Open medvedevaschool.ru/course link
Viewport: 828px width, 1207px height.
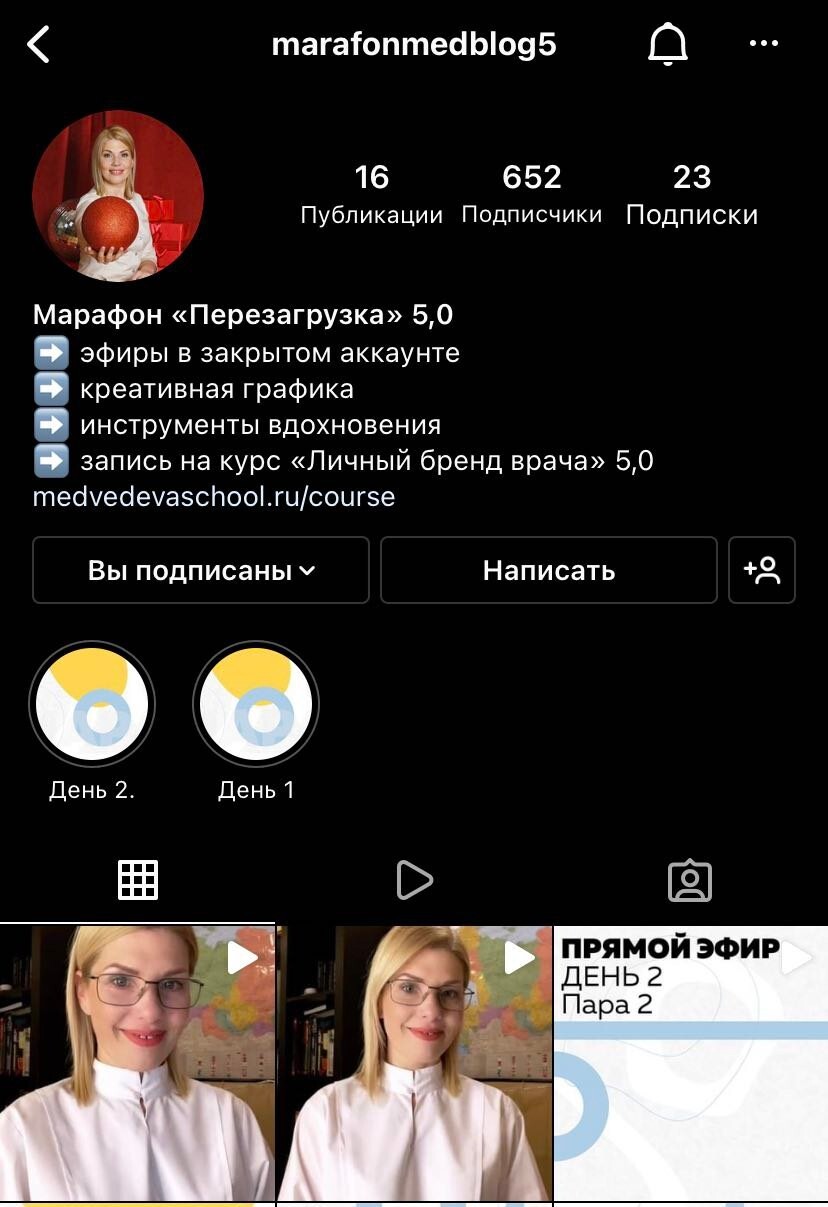click(x=214, y=496)
